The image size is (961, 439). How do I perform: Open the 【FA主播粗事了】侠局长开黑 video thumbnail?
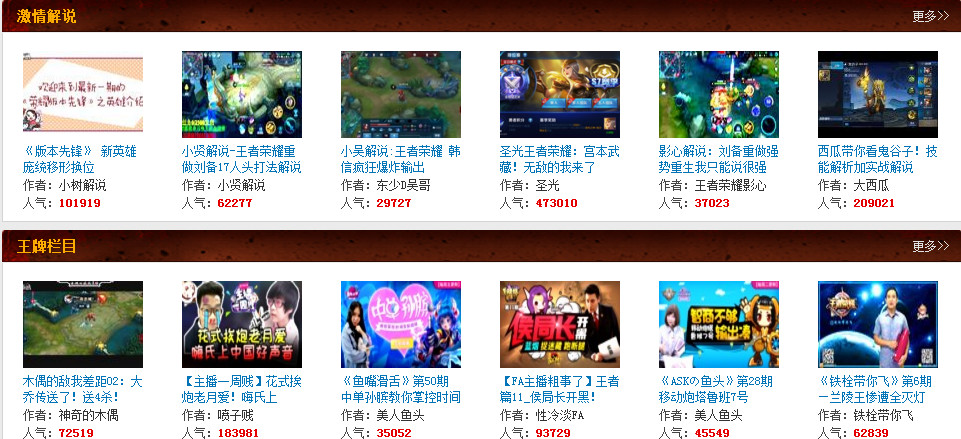click(560, 324)
